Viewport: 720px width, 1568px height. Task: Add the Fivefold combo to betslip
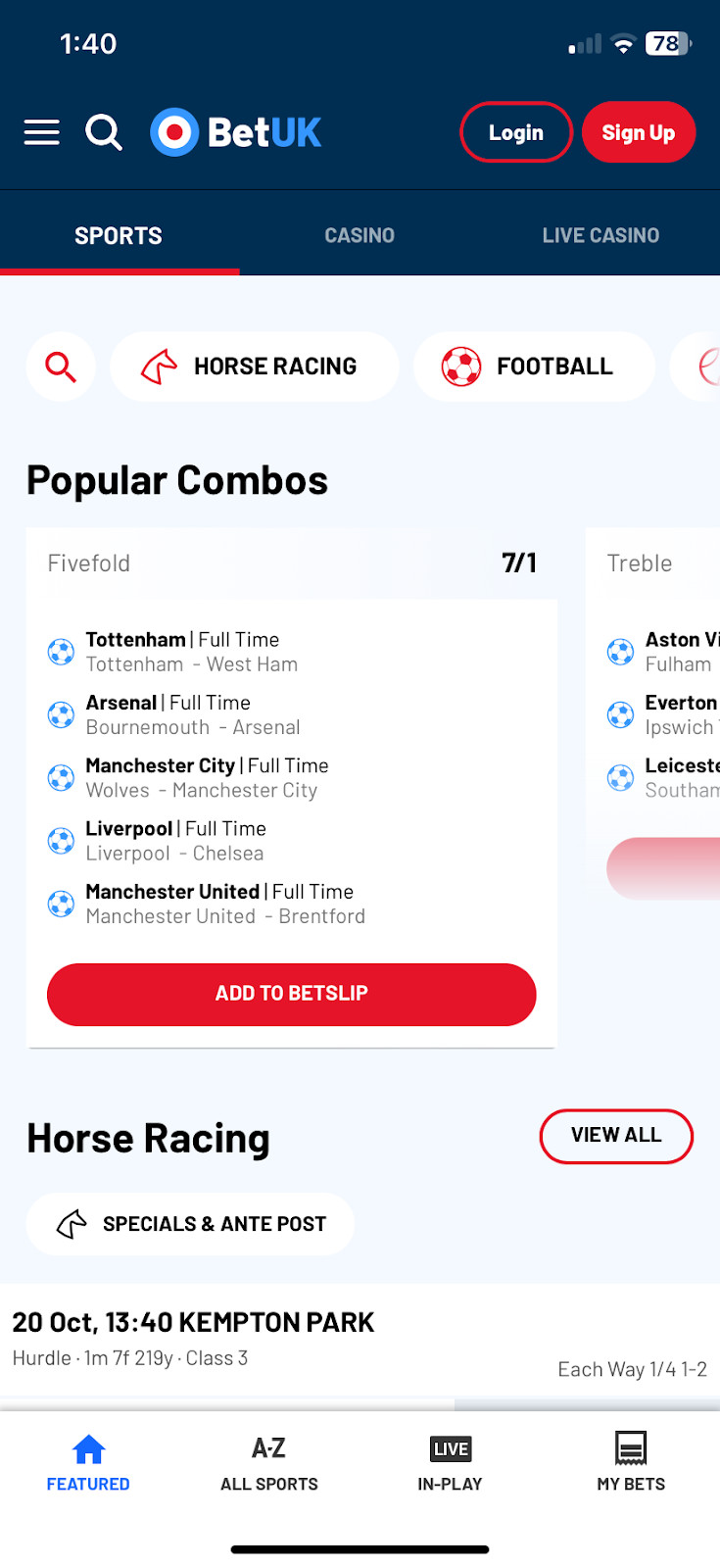click(x=292, y=994)
